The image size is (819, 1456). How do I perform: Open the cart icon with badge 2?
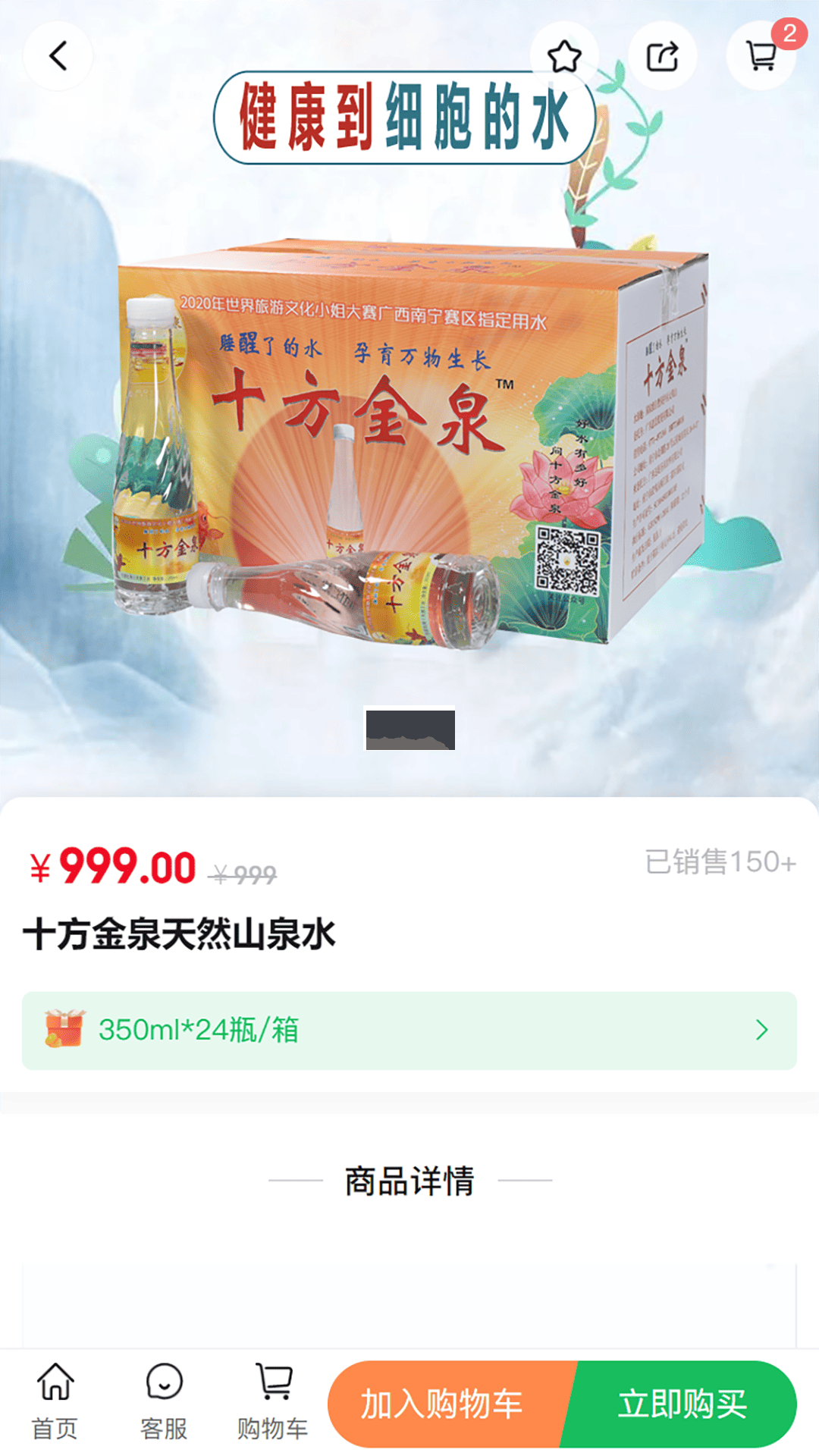[x=761, y=56]
